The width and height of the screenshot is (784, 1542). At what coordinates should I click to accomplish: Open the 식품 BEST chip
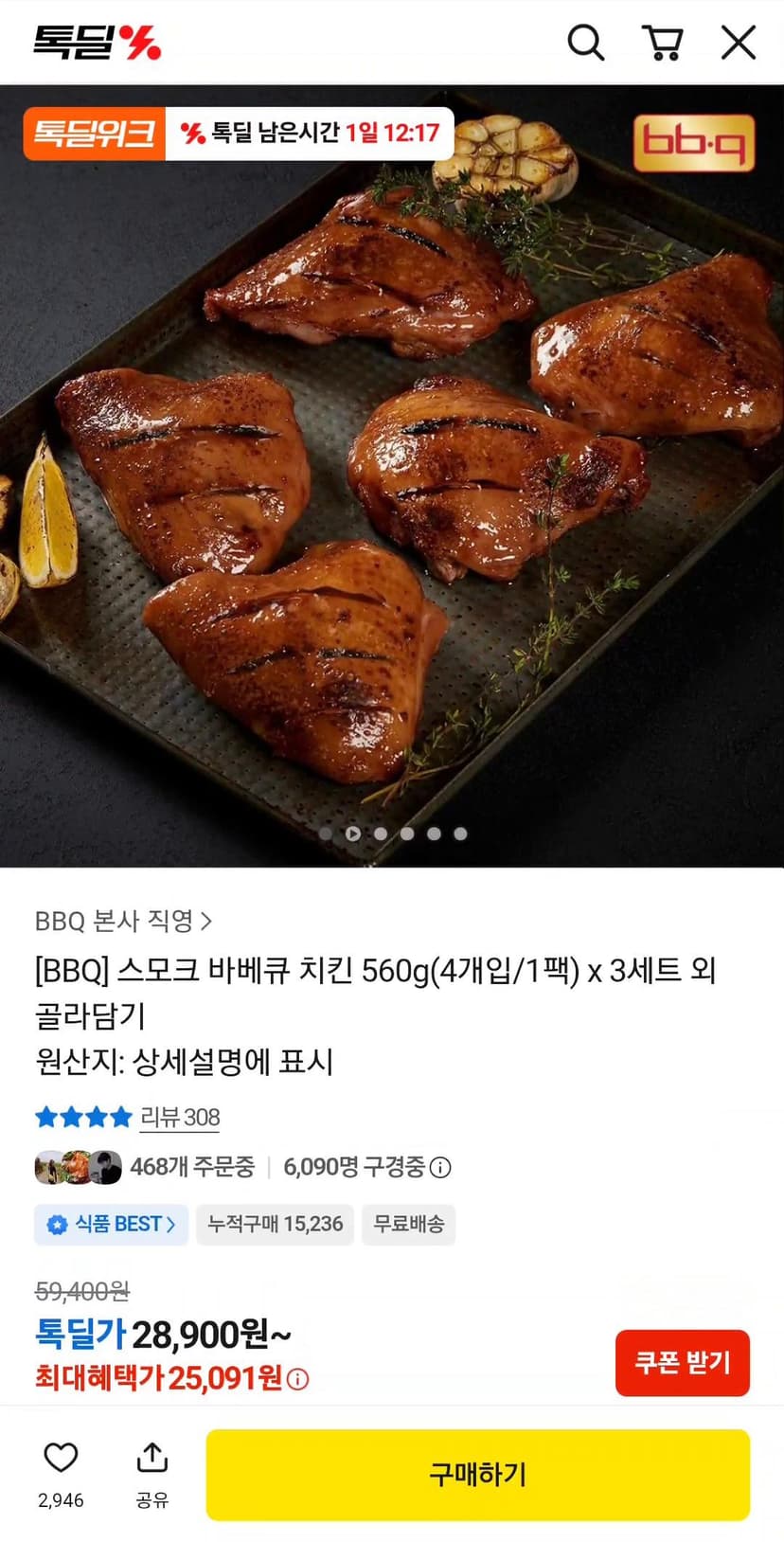click(112, 1225)
